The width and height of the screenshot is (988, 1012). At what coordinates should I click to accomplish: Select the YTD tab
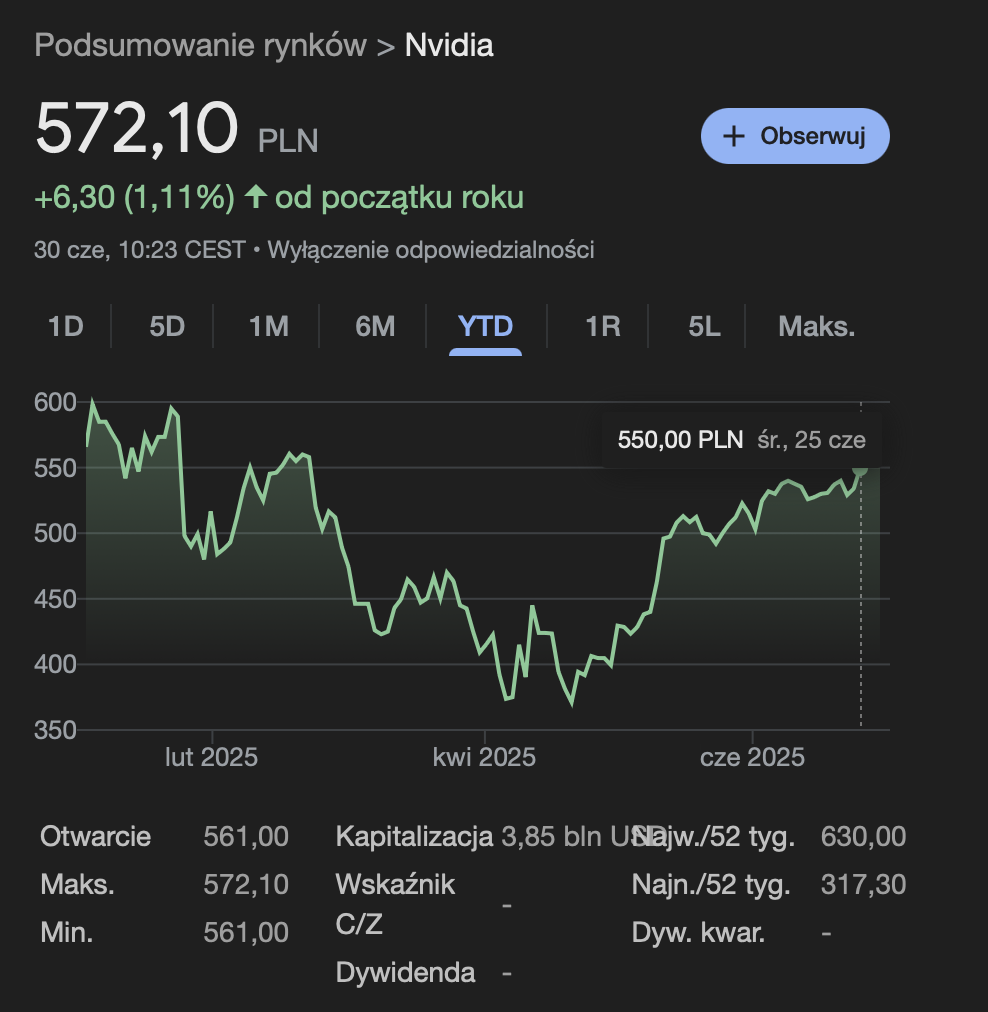tap(484, 326)
